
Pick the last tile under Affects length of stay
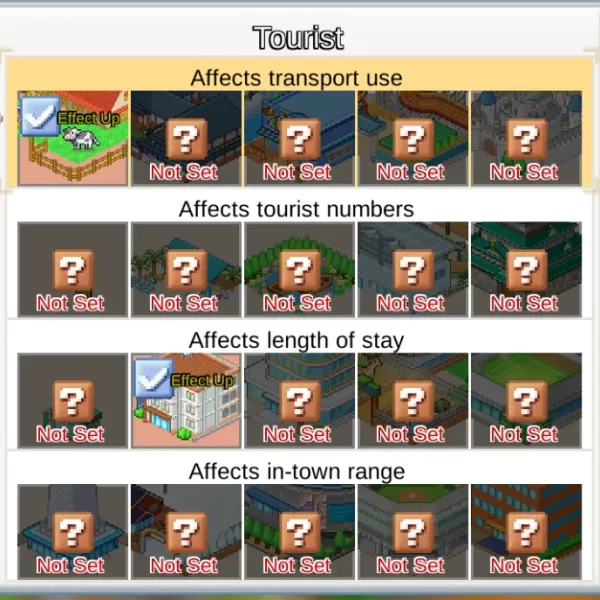coord(526,401)
